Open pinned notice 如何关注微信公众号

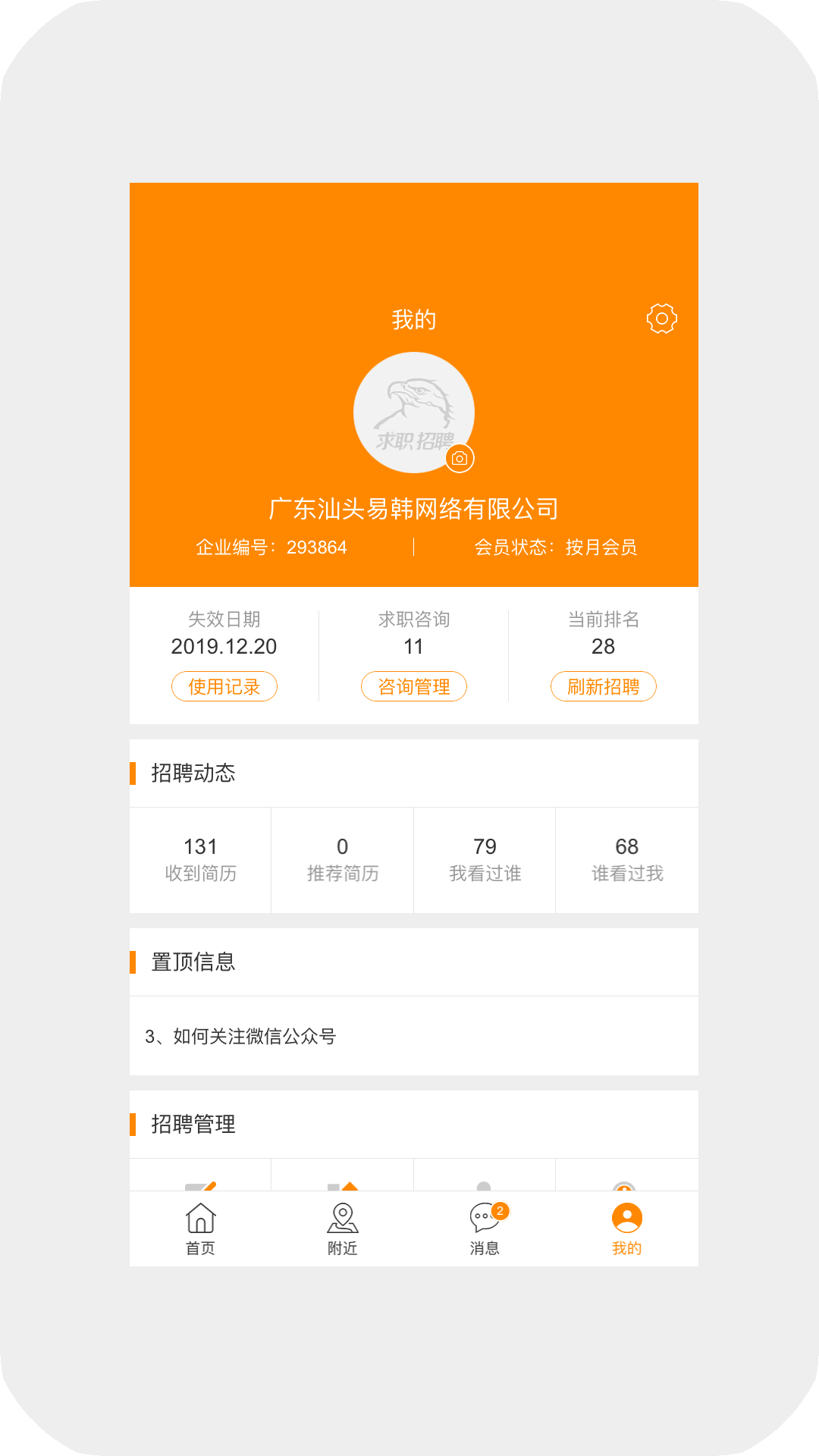(241, 1036)
